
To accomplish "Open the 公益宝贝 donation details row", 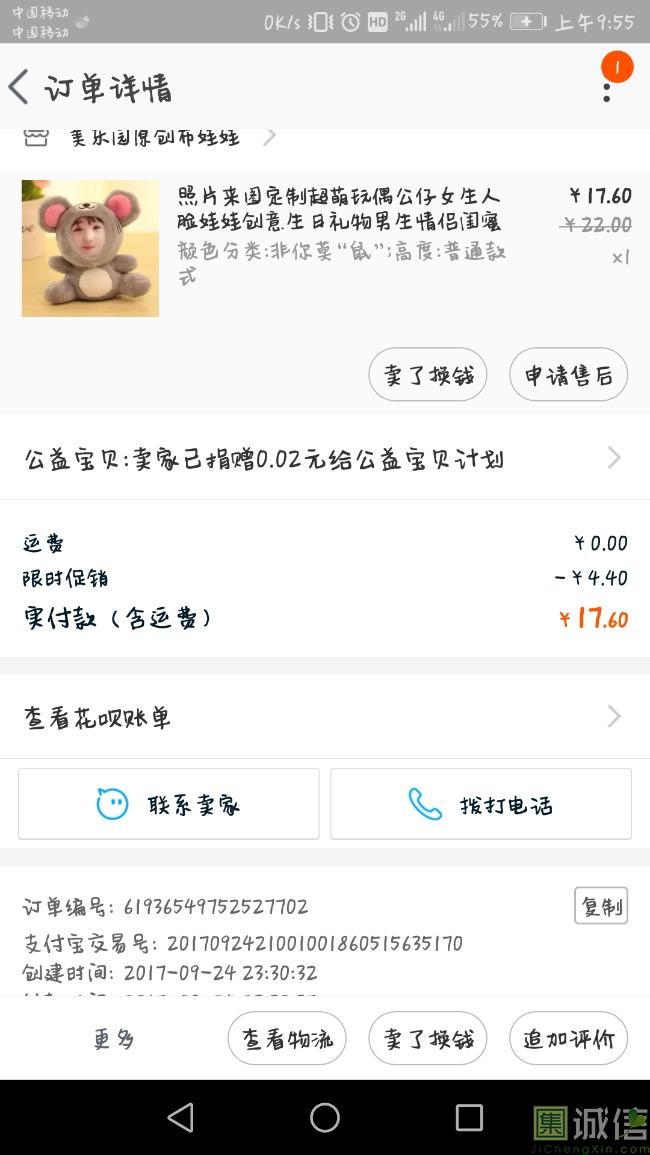I will [324, 459].
